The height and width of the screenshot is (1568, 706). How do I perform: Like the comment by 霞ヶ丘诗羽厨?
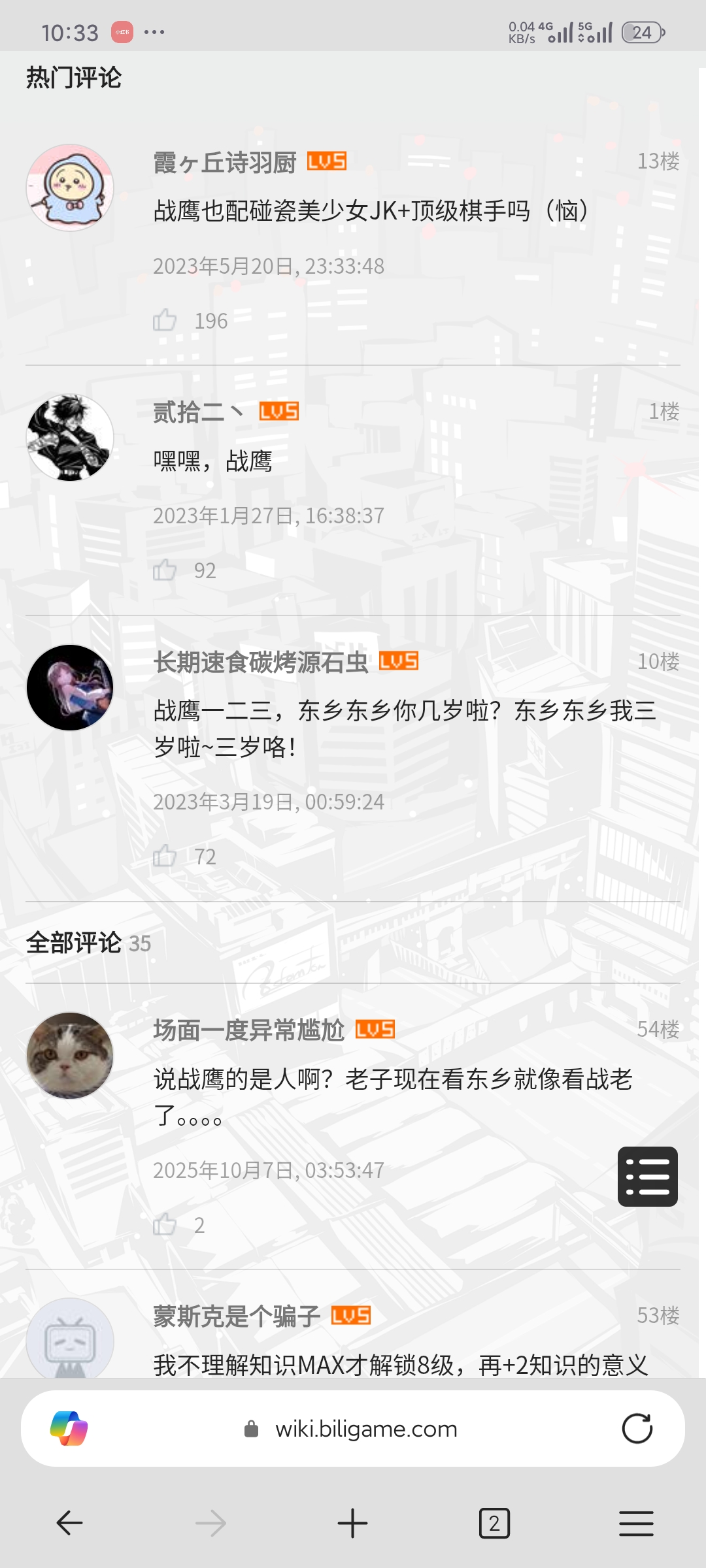tap(165, 320)
